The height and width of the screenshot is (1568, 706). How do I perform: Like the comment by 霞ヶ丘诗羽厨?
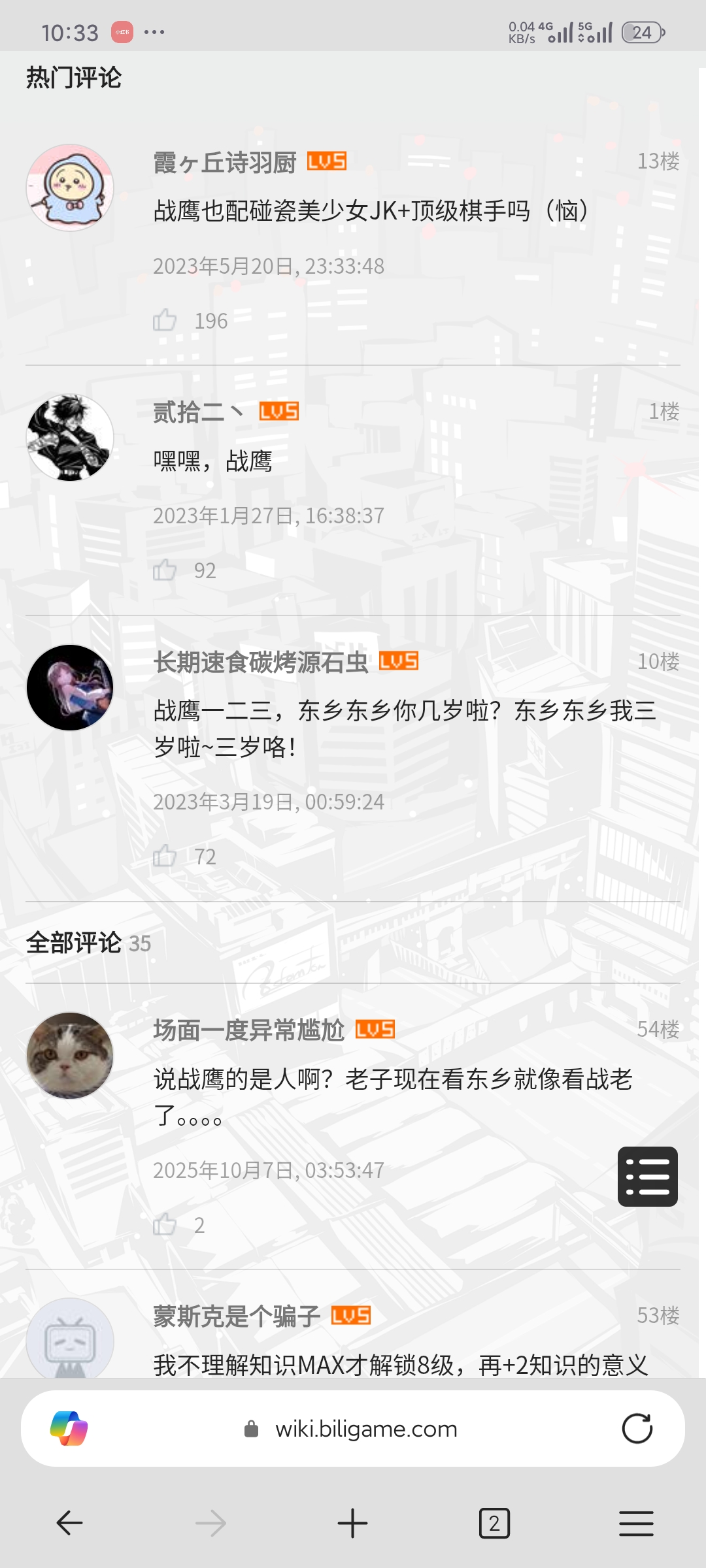tap(165, 320)
